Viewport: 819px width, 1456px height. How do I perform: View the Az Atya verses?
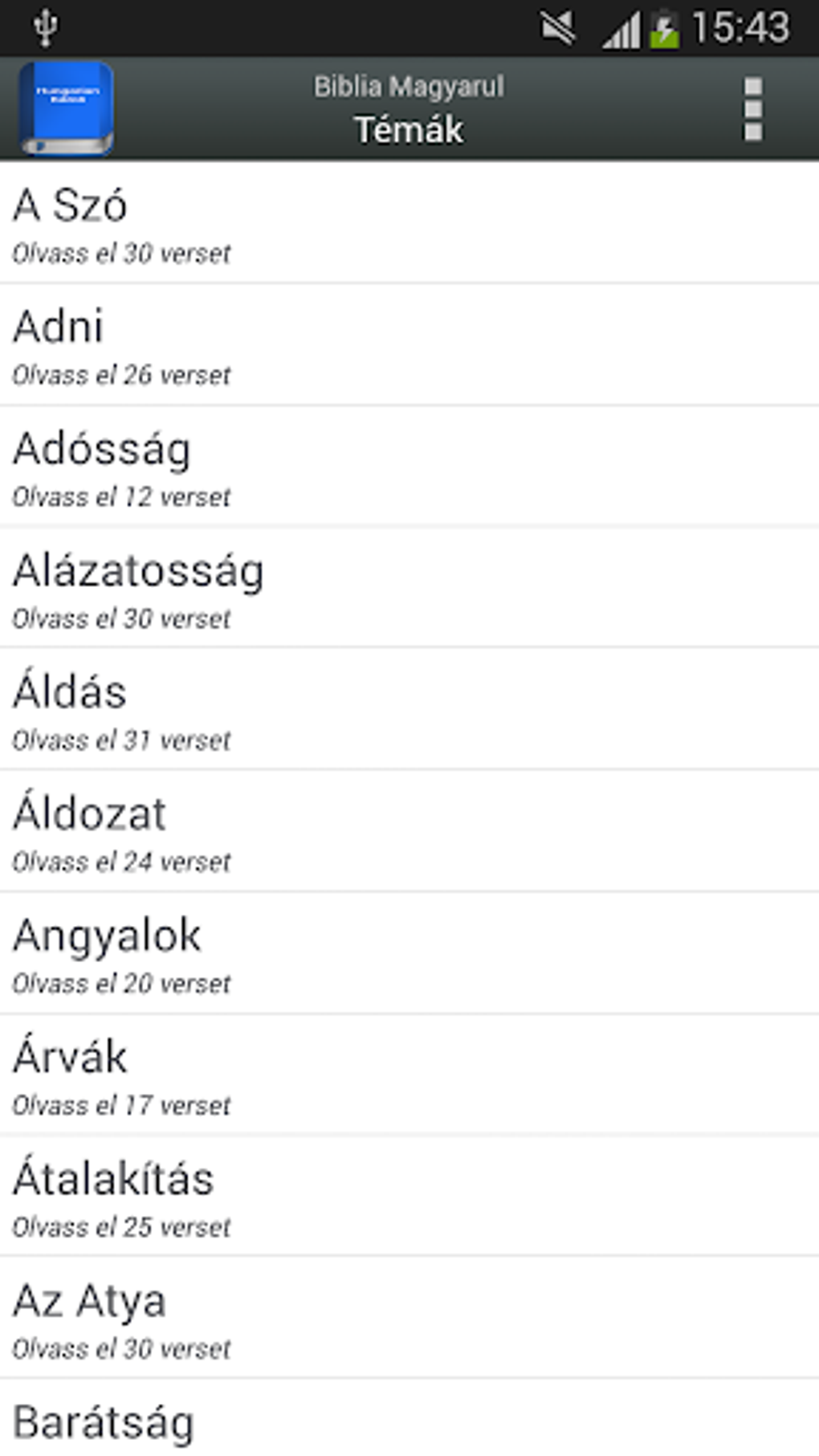click(x=409, y=1319)
